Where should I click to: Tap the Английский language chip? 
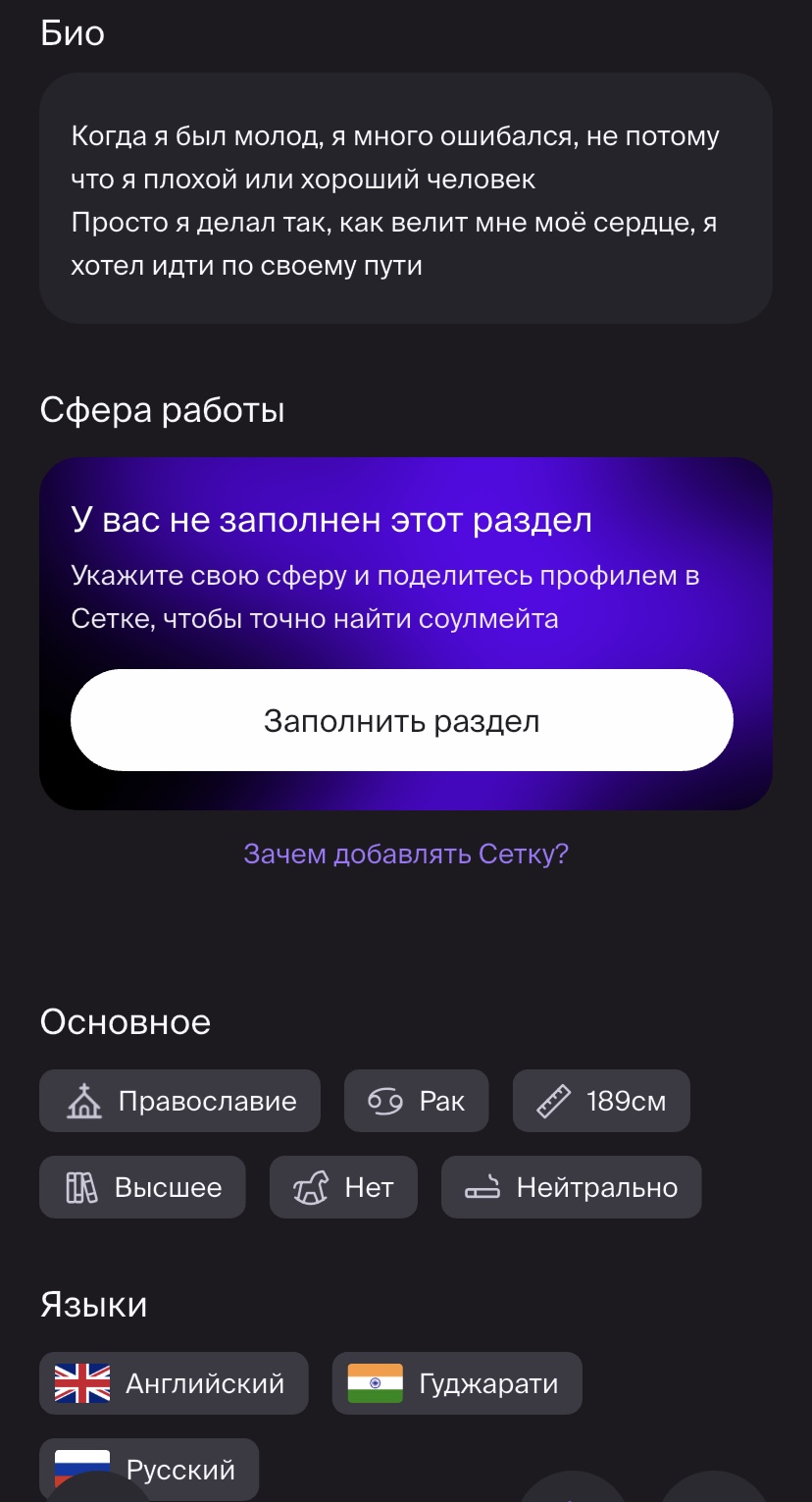pos(174,1383)
